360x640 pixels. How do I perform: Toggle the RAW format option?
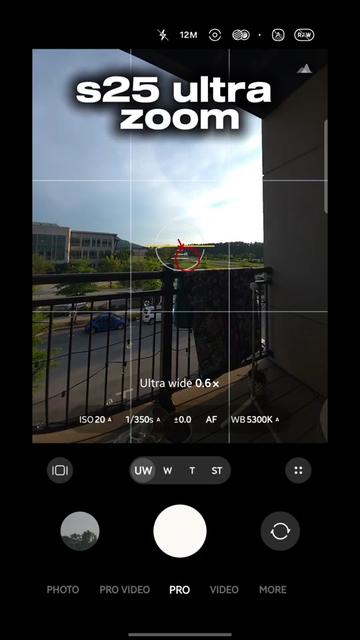[x=304, y=35]
